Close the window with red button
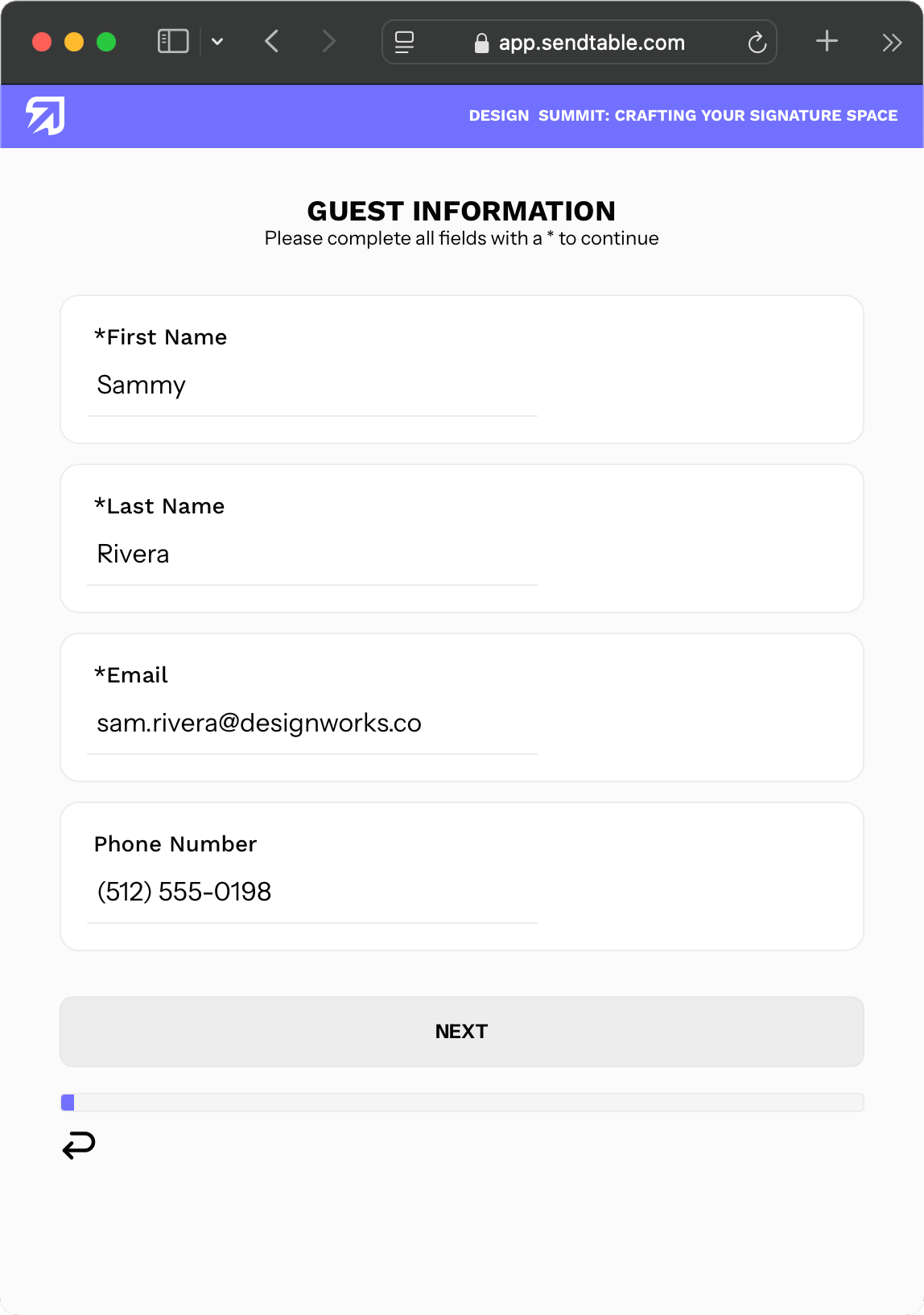Image resolution: width=924 pixels, height=1315 pixels. click(42, 42)
